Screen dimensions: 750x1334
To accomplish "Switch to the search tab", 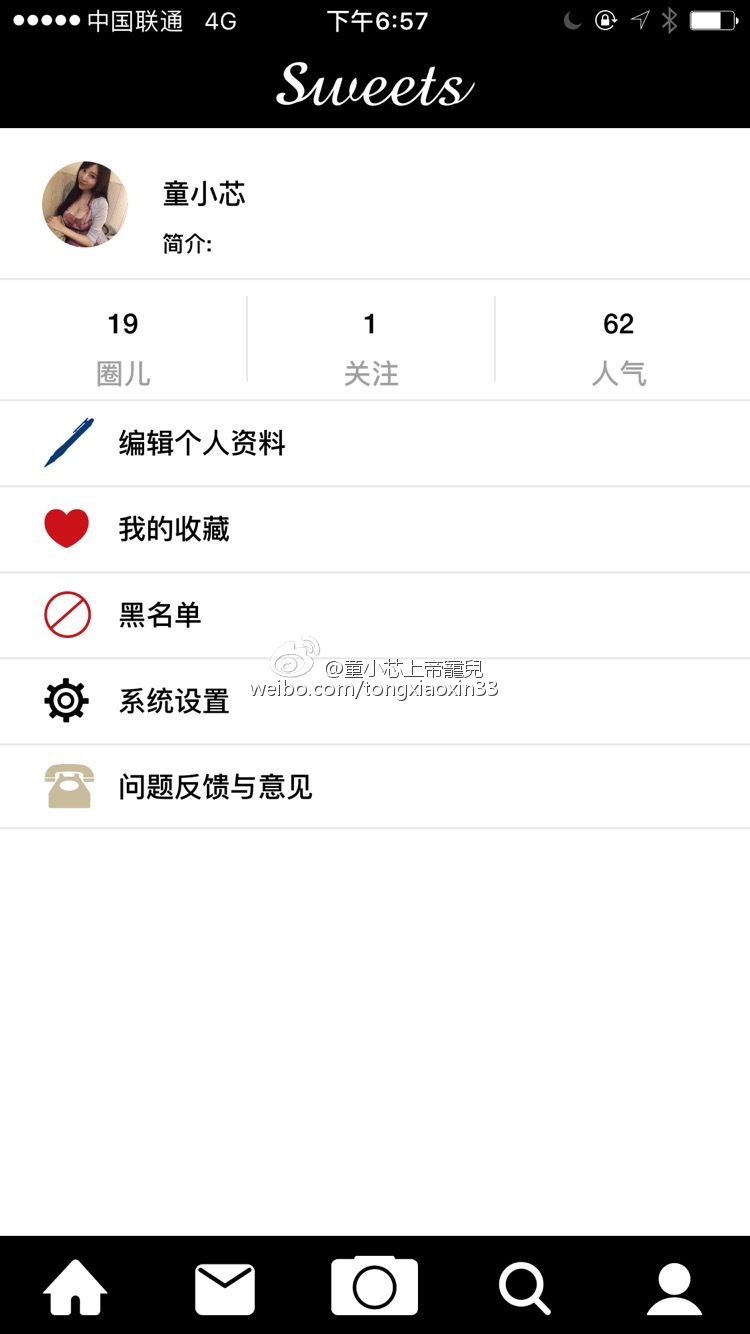I will (524, 1287).
